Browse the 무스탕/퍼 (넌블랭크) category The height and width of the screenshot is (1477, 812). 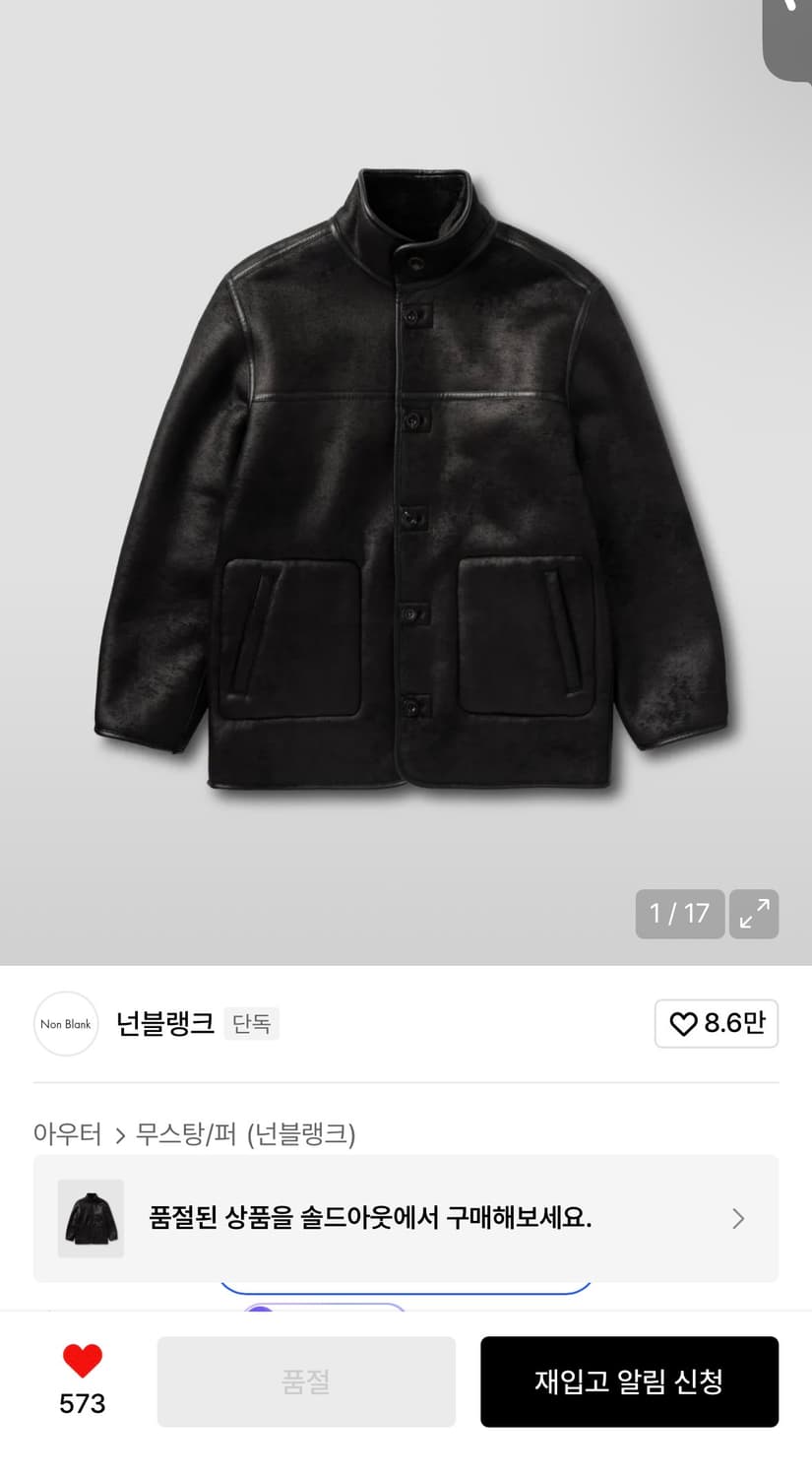(246, 1134)
